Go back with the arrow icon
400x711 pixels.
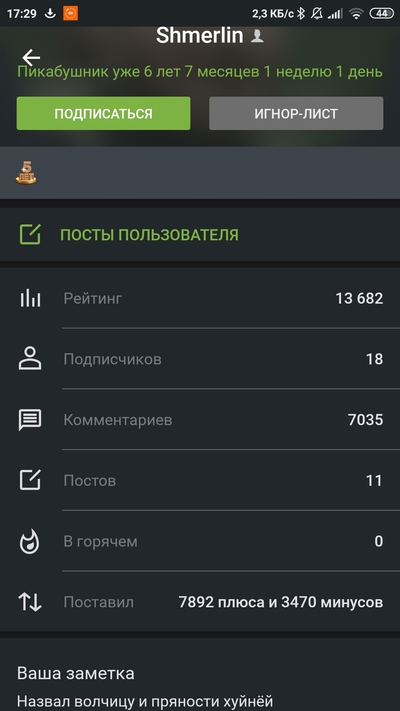pos(31,58)
